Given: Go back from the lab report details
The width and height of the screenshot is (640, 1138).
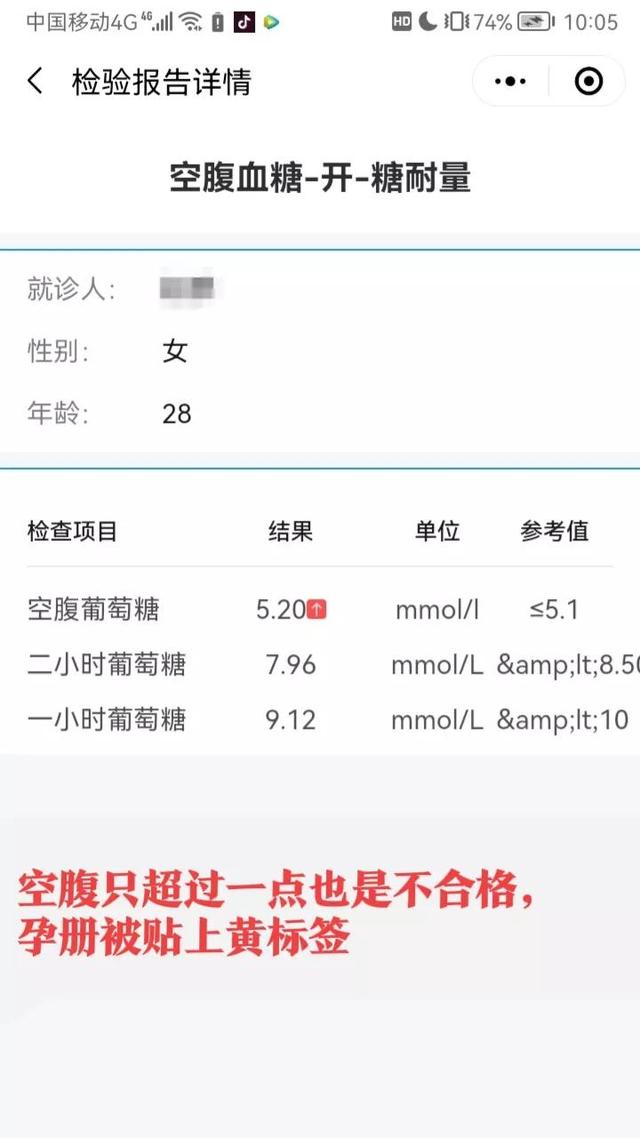Looking at the screenshot, I should point(36,81).
